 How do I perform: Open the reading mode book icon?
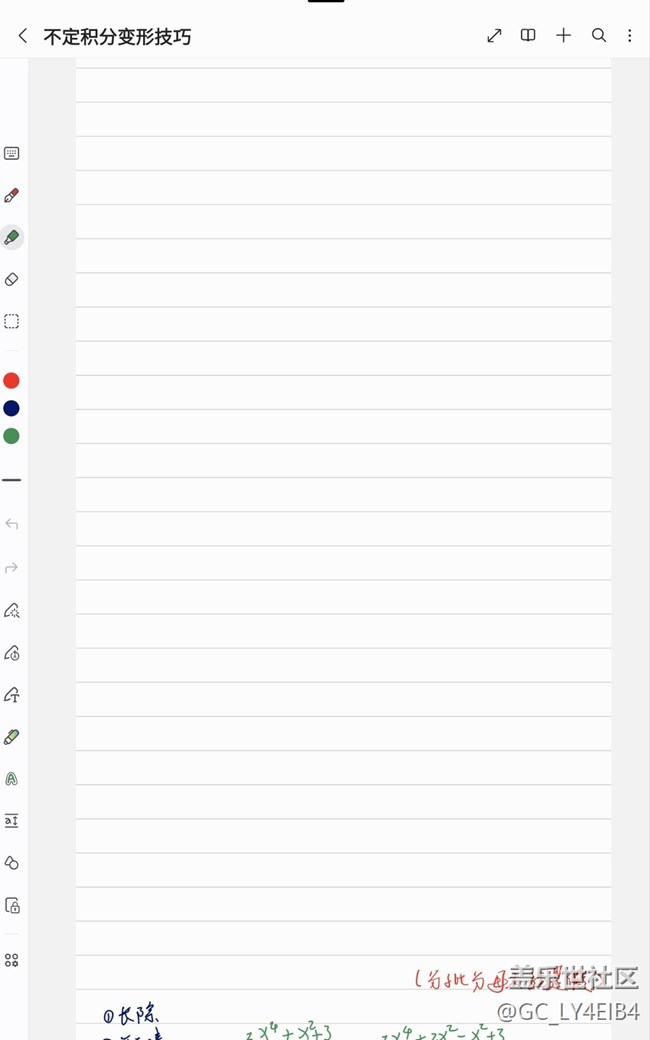[x=528, y=36]
